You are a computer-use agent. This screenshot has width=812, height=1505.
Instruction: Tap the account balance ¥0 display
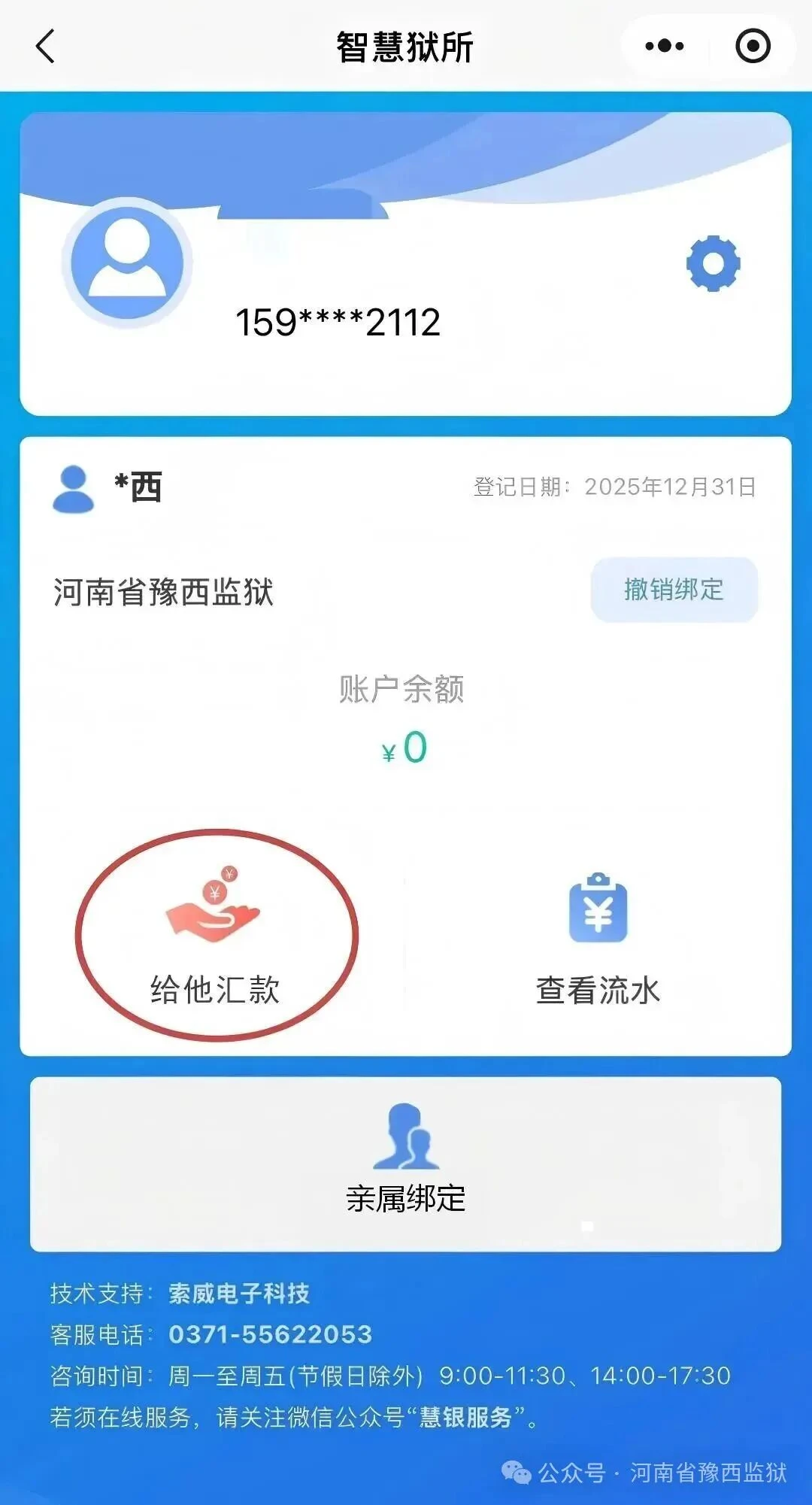click(404, 748)
